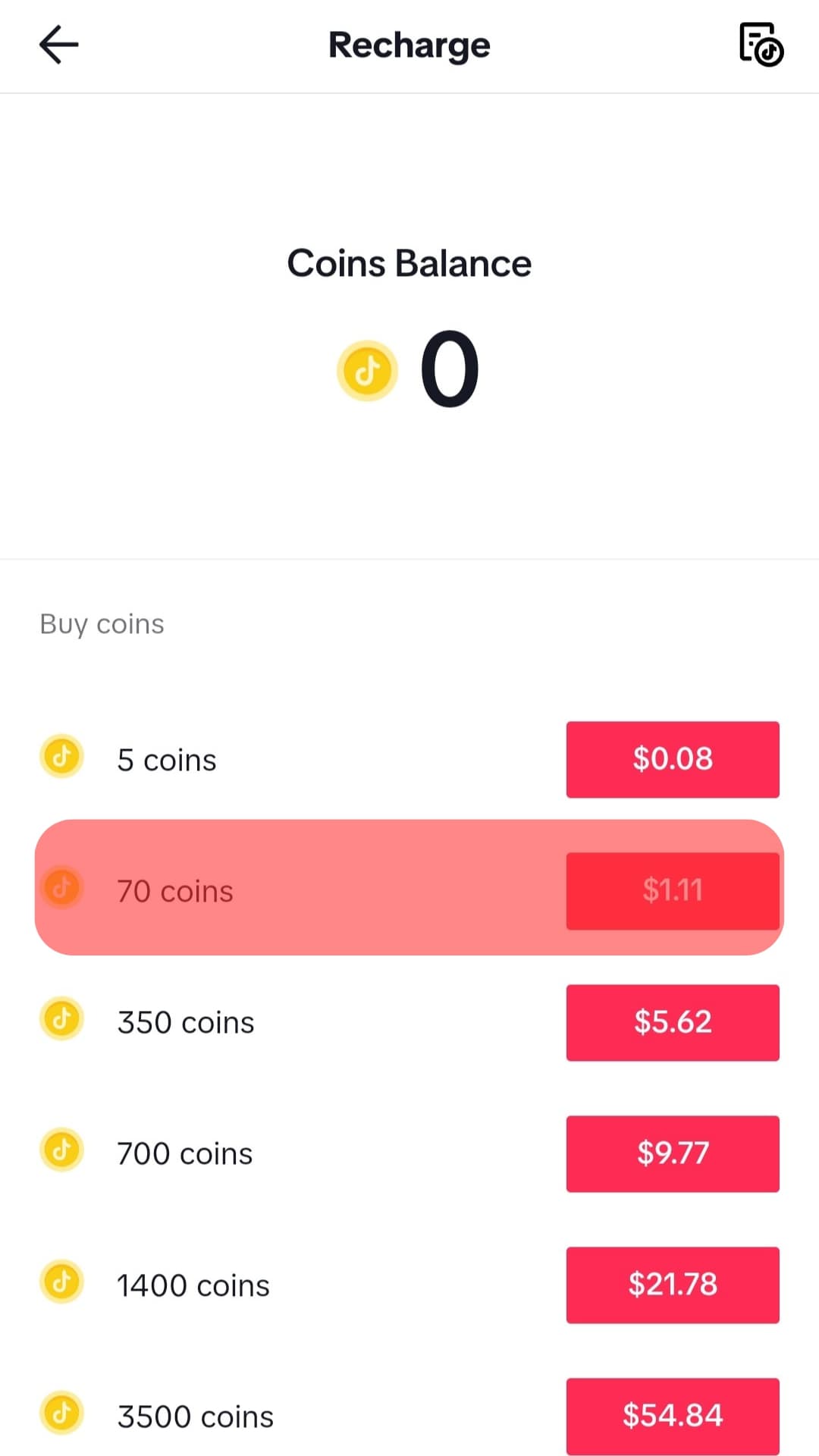Buy 5 coins for $0.08
This screenshot has height=1456, width=819.
pyautogui.click(x=672, y=759)
